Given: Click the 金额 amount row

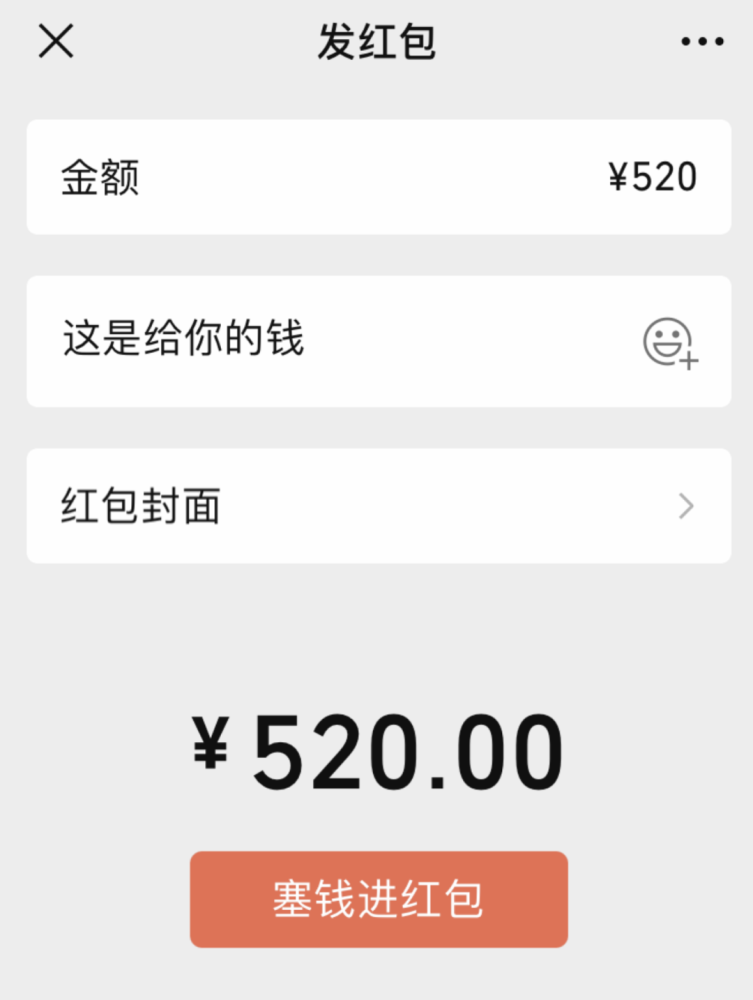Looking at the screenshot, I should pos(376,177).
